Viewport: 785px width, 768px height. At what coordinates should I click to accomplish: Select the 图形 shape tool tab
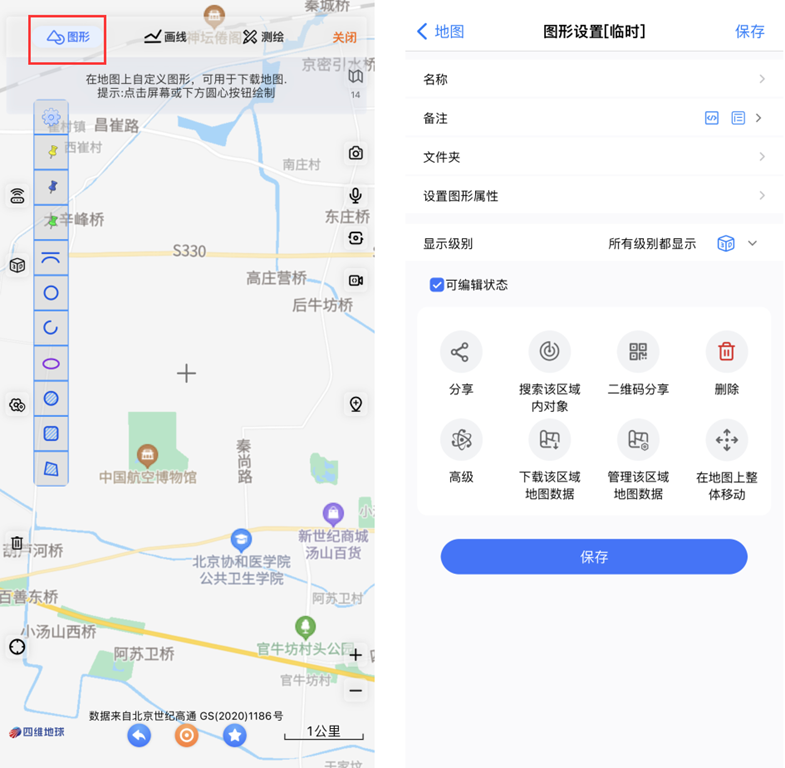pyautogui.click(x=68, y=37)
